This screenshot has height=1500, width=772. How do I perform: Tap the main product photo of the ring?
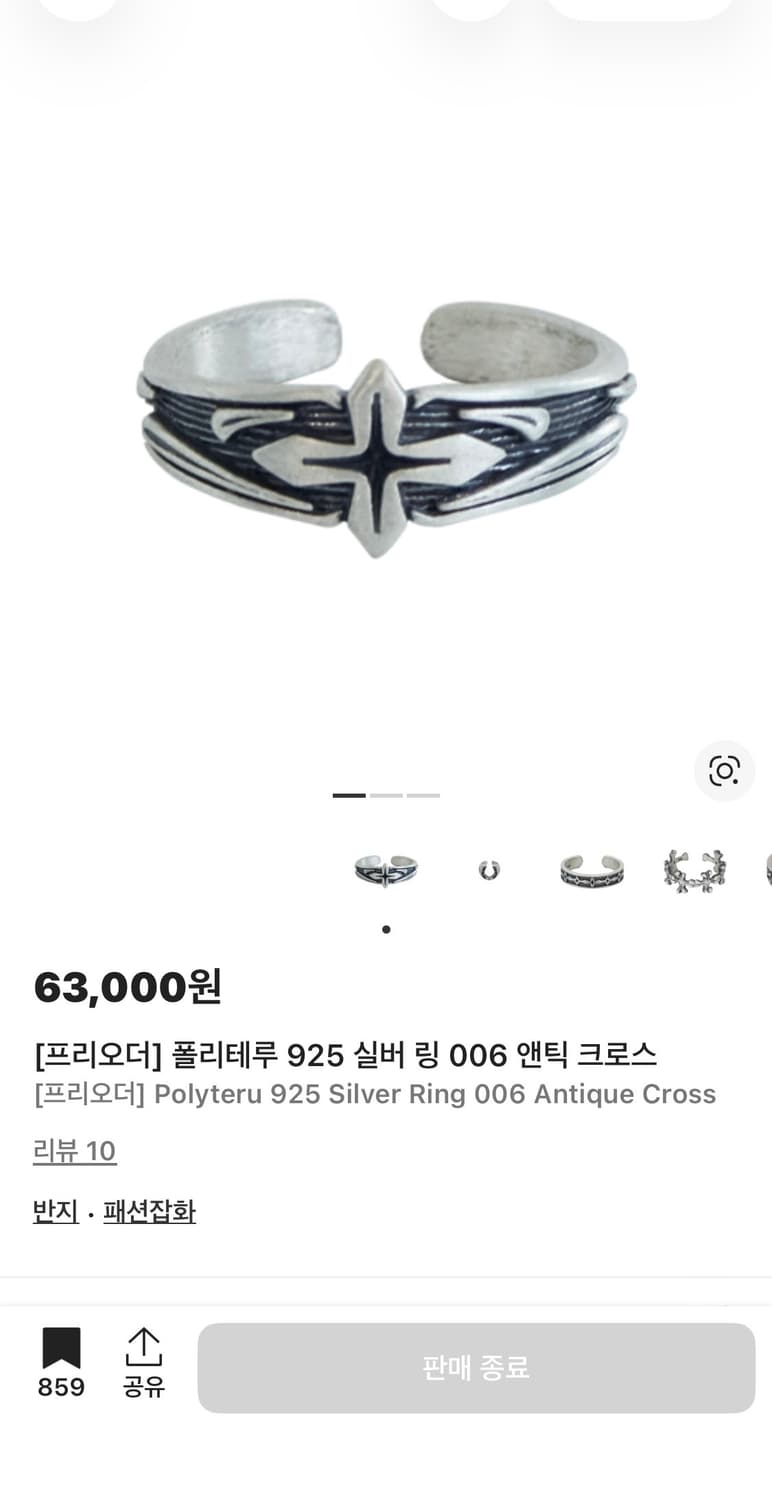(x=386, y=420)
